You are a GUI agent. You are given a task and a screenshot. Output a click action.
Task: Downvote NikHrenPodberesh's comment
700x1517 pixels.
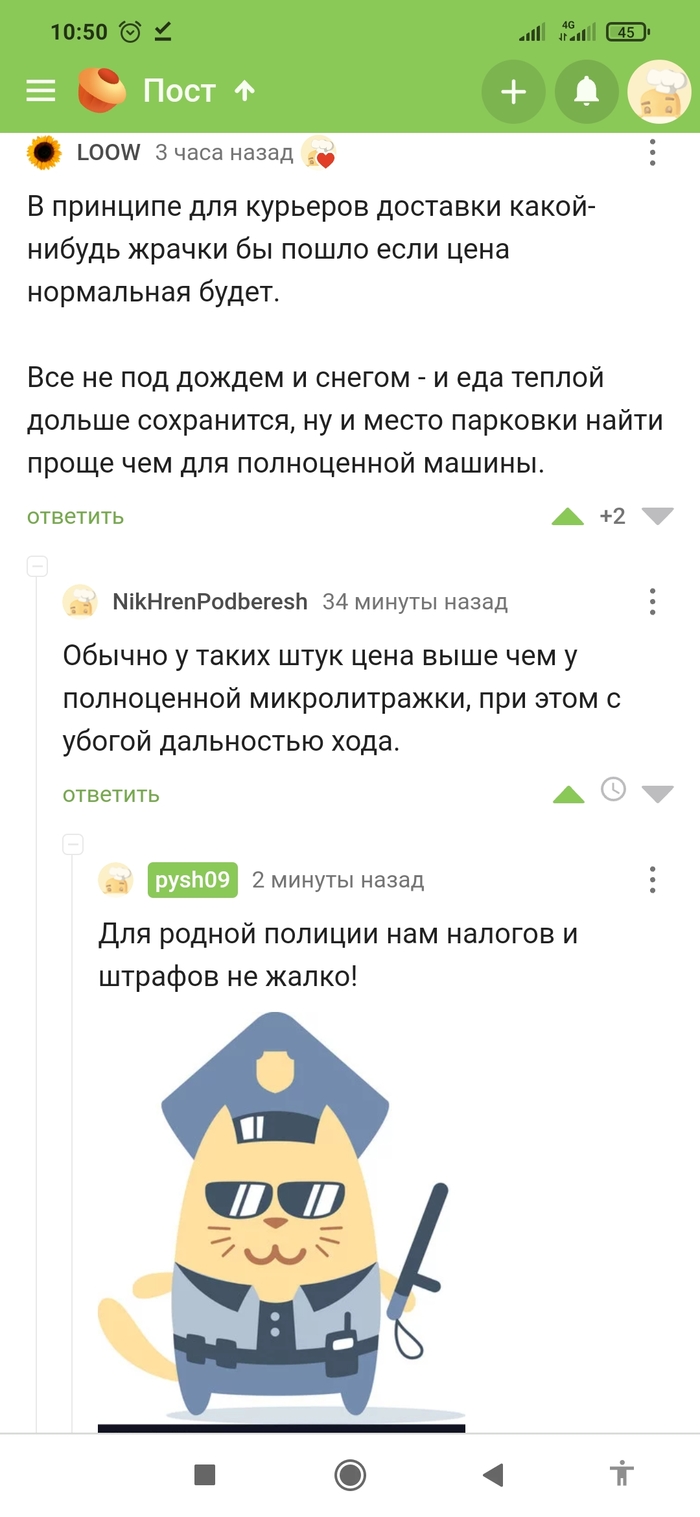click(657, 794)
